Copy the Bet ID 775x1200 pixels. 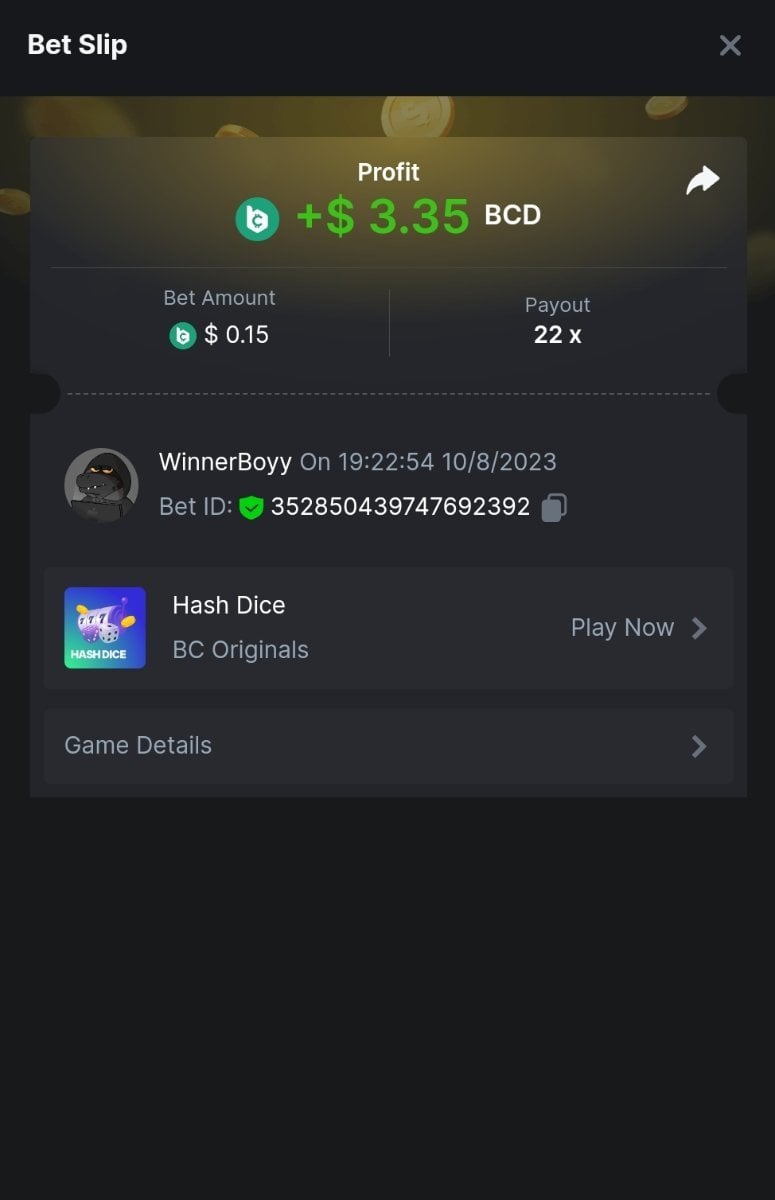point(554,508)
